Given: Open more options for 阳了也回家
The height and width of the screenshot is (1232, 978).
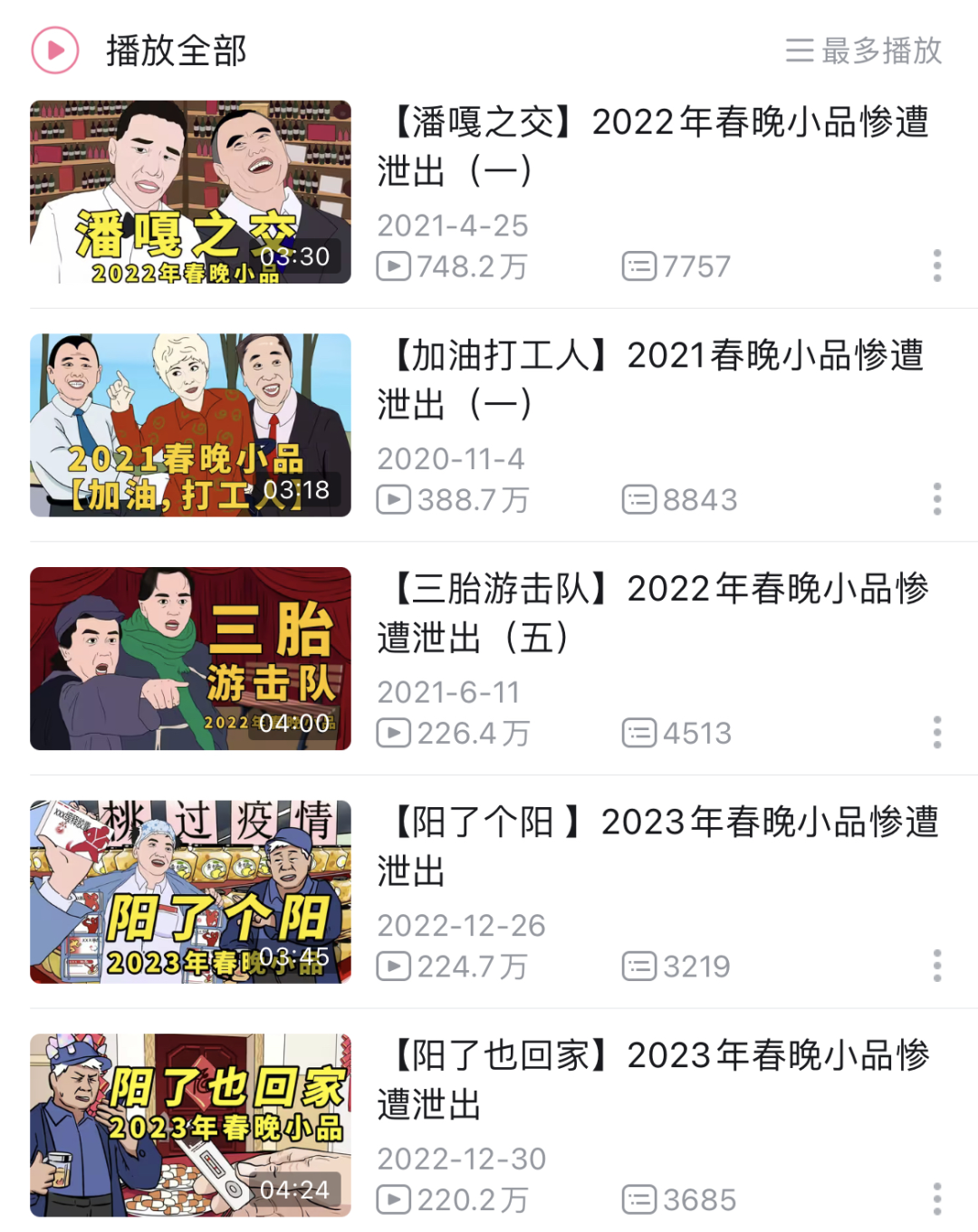Looking at the screenshot, I should click(x=937, y=1198).
